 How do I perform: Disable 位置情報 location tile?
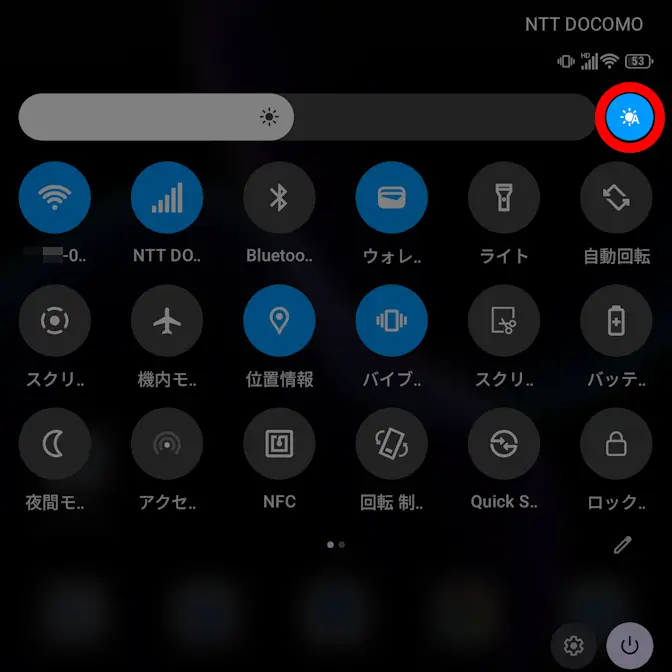279,321
